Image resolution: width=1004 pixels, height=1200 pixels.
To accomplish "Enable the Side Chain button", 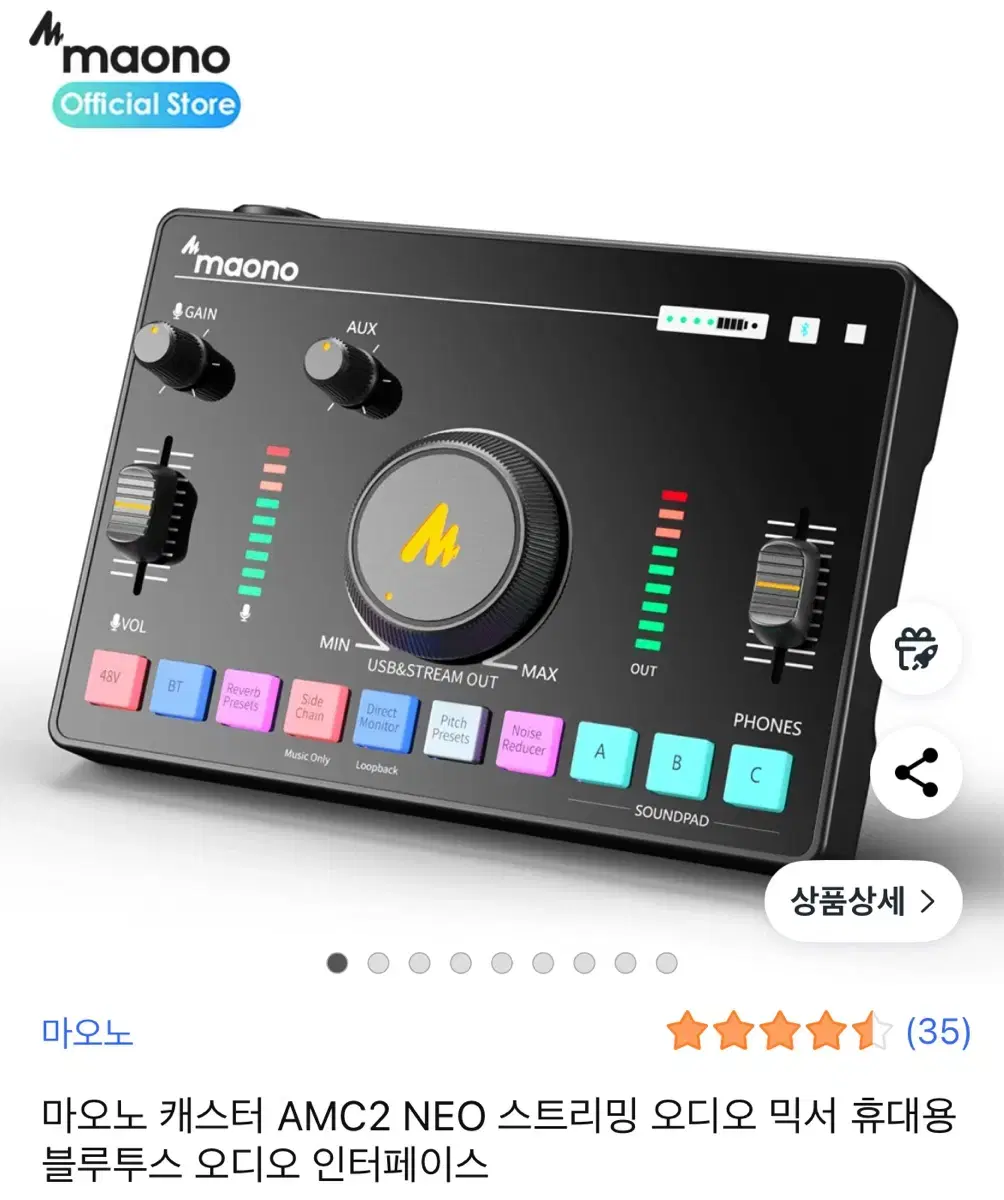I will click(312, 710).
